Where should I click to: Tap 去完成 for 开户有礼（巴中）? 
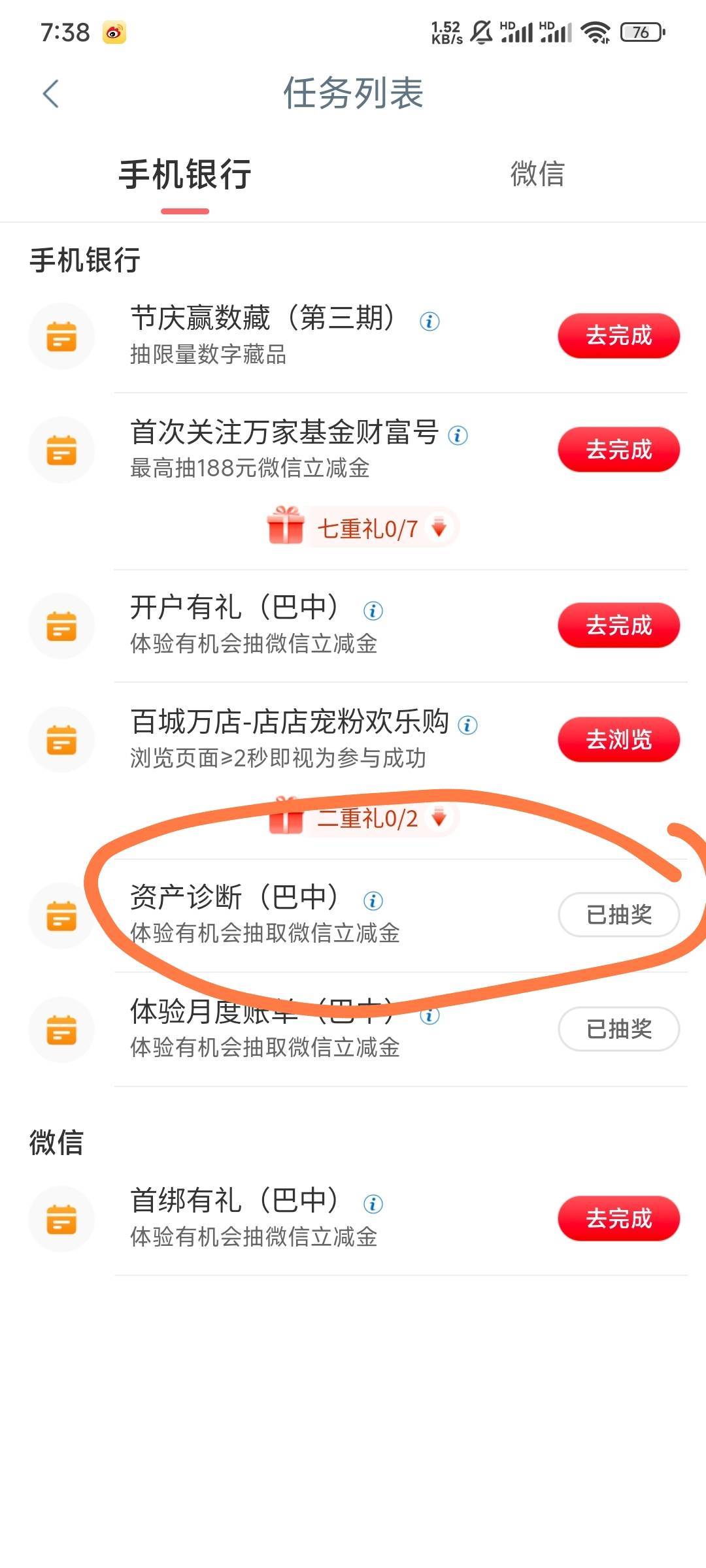pyautogui.click(x=618, y=625)
